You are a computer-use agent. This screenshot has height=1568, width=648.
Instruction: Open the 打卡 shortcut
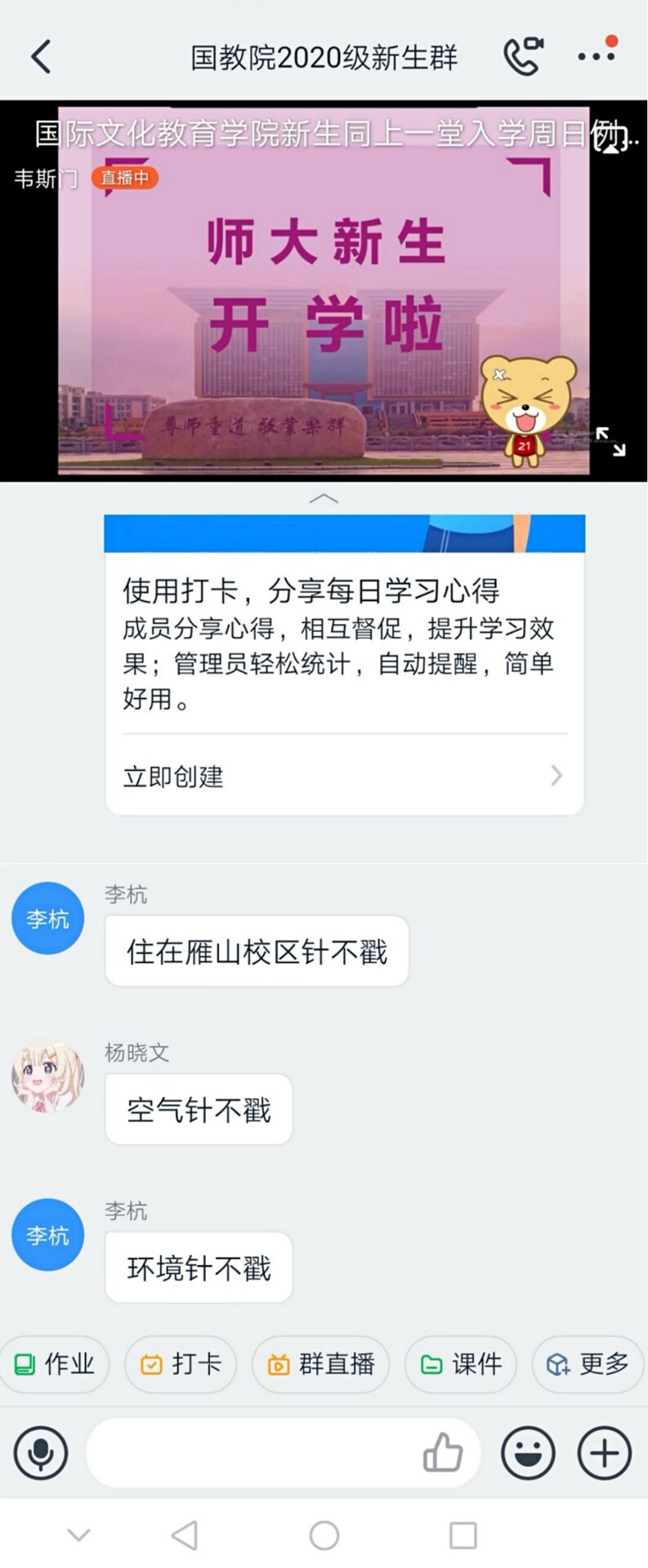click(181, 1364)
